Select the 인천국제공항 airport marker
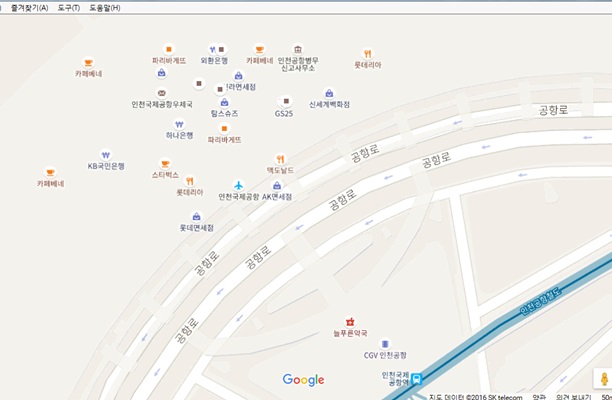612x400 pixels. 238,185
